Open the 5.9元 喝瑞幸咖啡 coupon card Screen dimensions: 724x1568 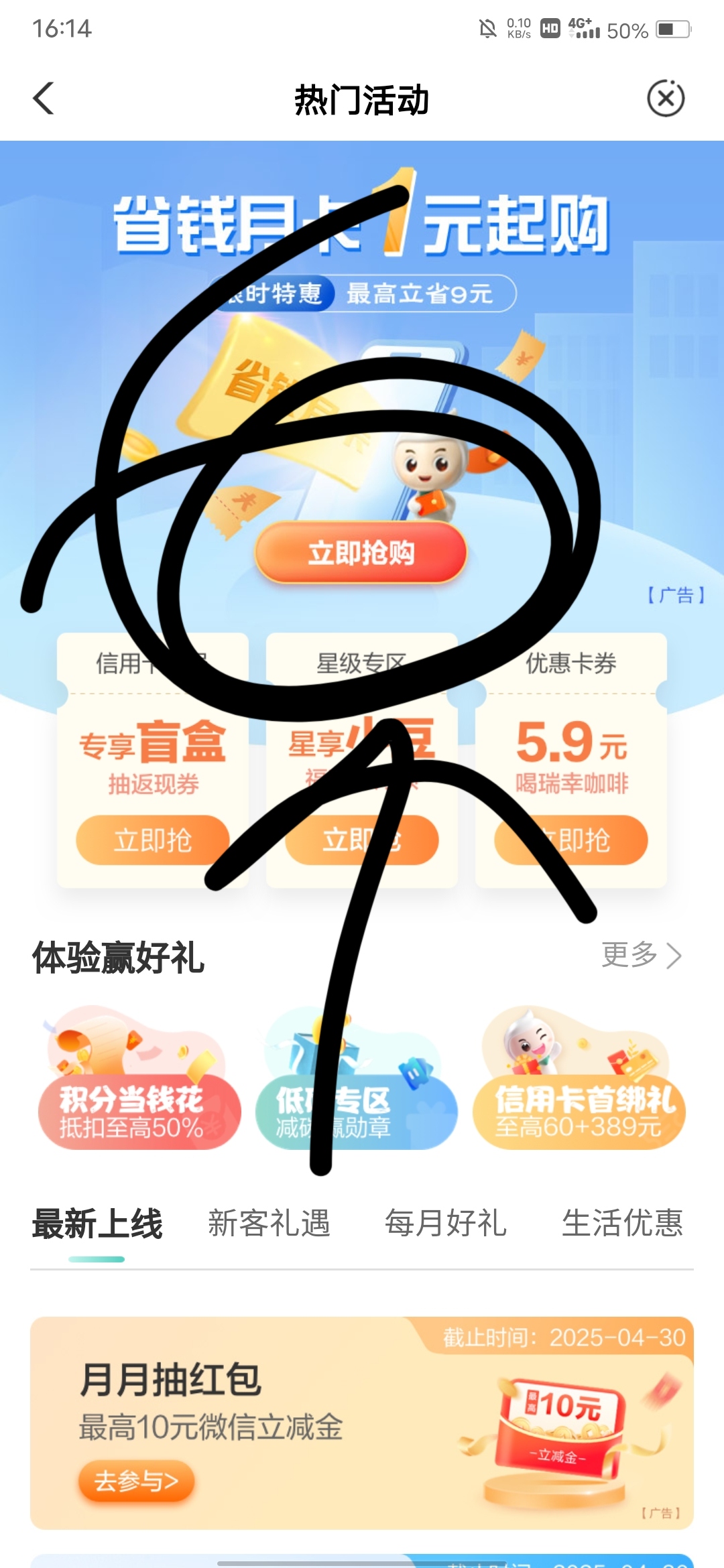571,761
